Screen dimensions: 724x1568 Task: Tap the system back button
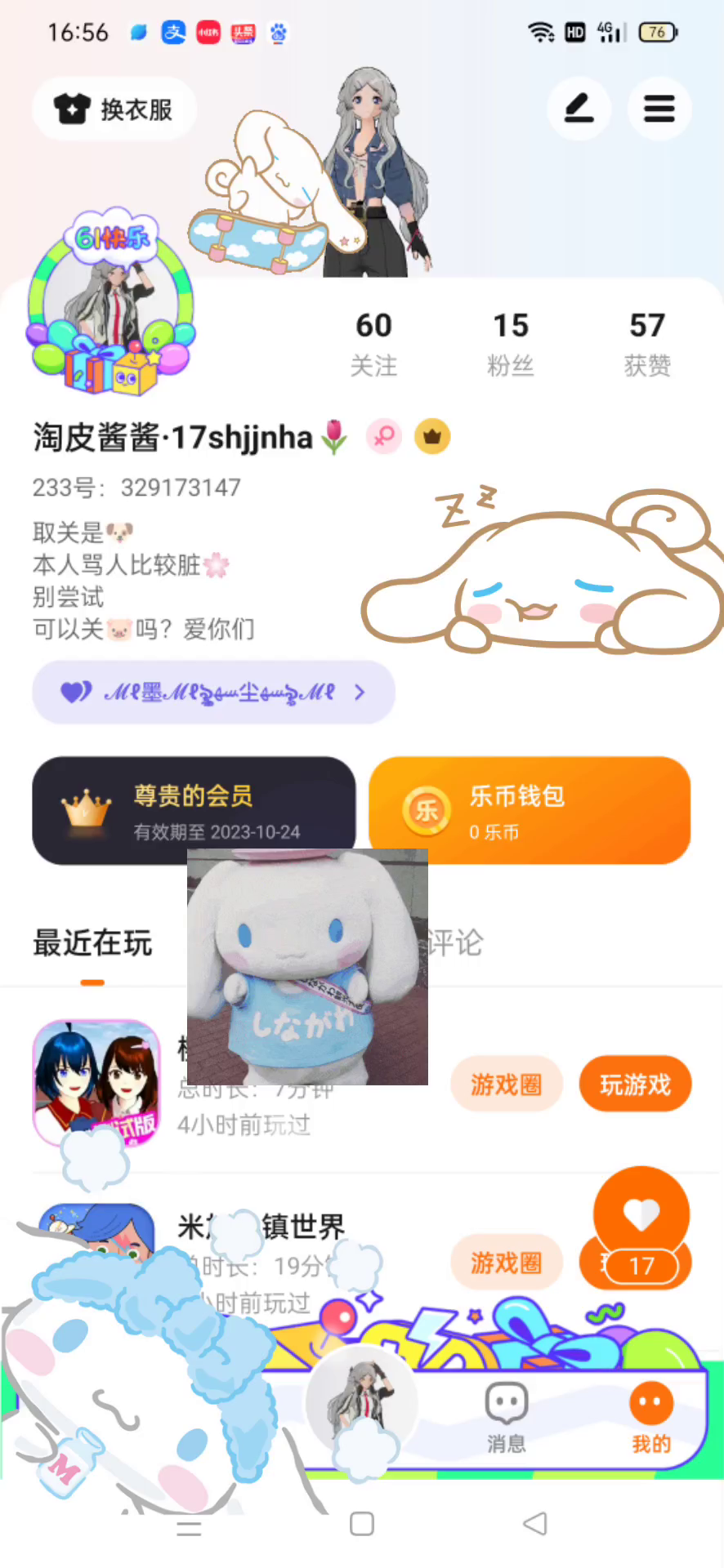535,1524
